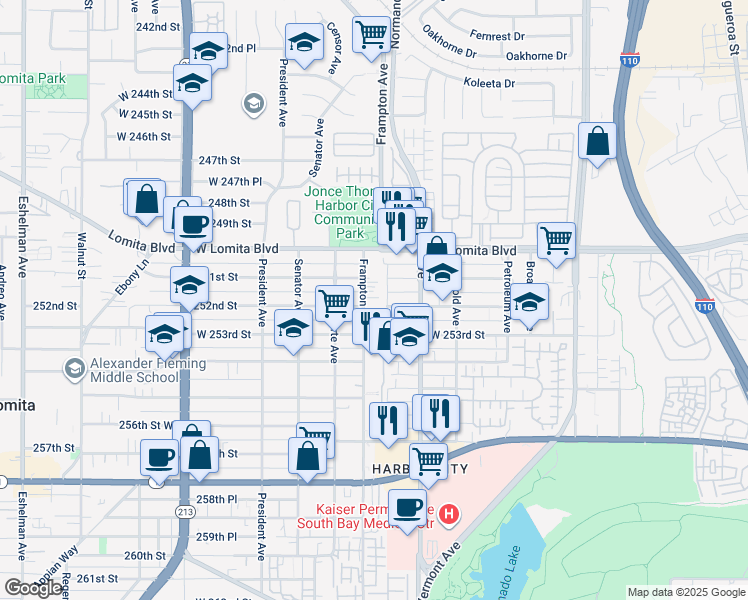Image resolution: width=748 pixels, height=600 pixels.
Task: Tap the shopping bag marker at 248th St
Action: (146, 199)
